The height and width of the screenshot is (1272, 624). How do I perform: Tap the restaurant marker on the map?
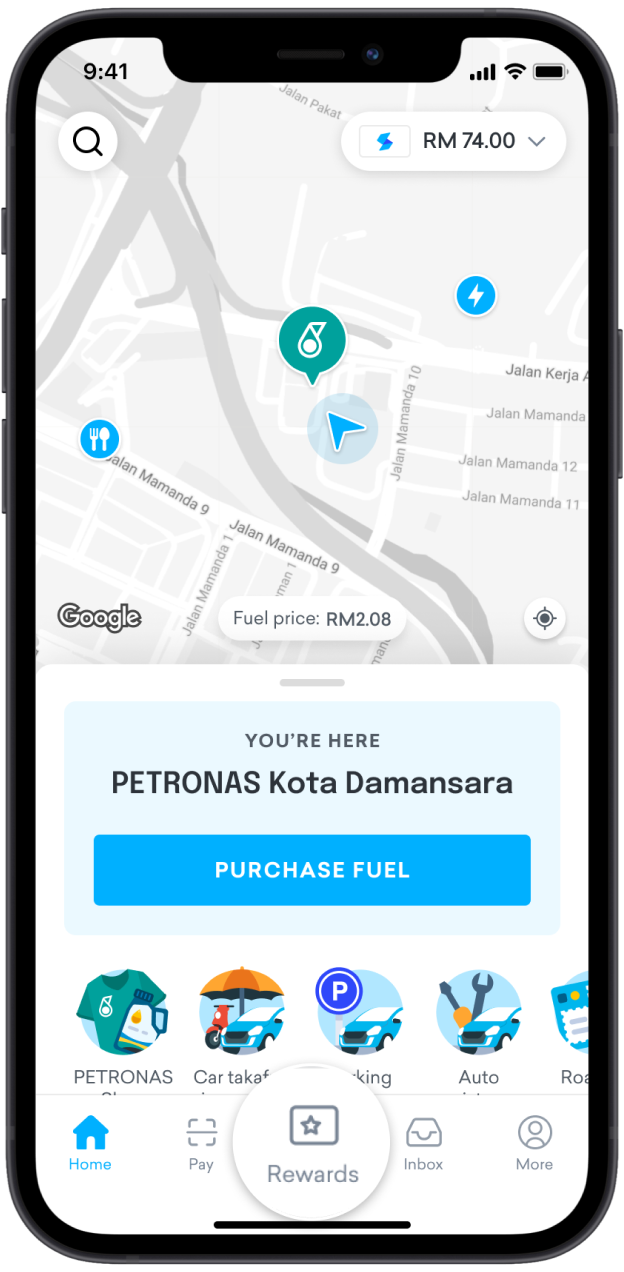click(x=99, y=438)
